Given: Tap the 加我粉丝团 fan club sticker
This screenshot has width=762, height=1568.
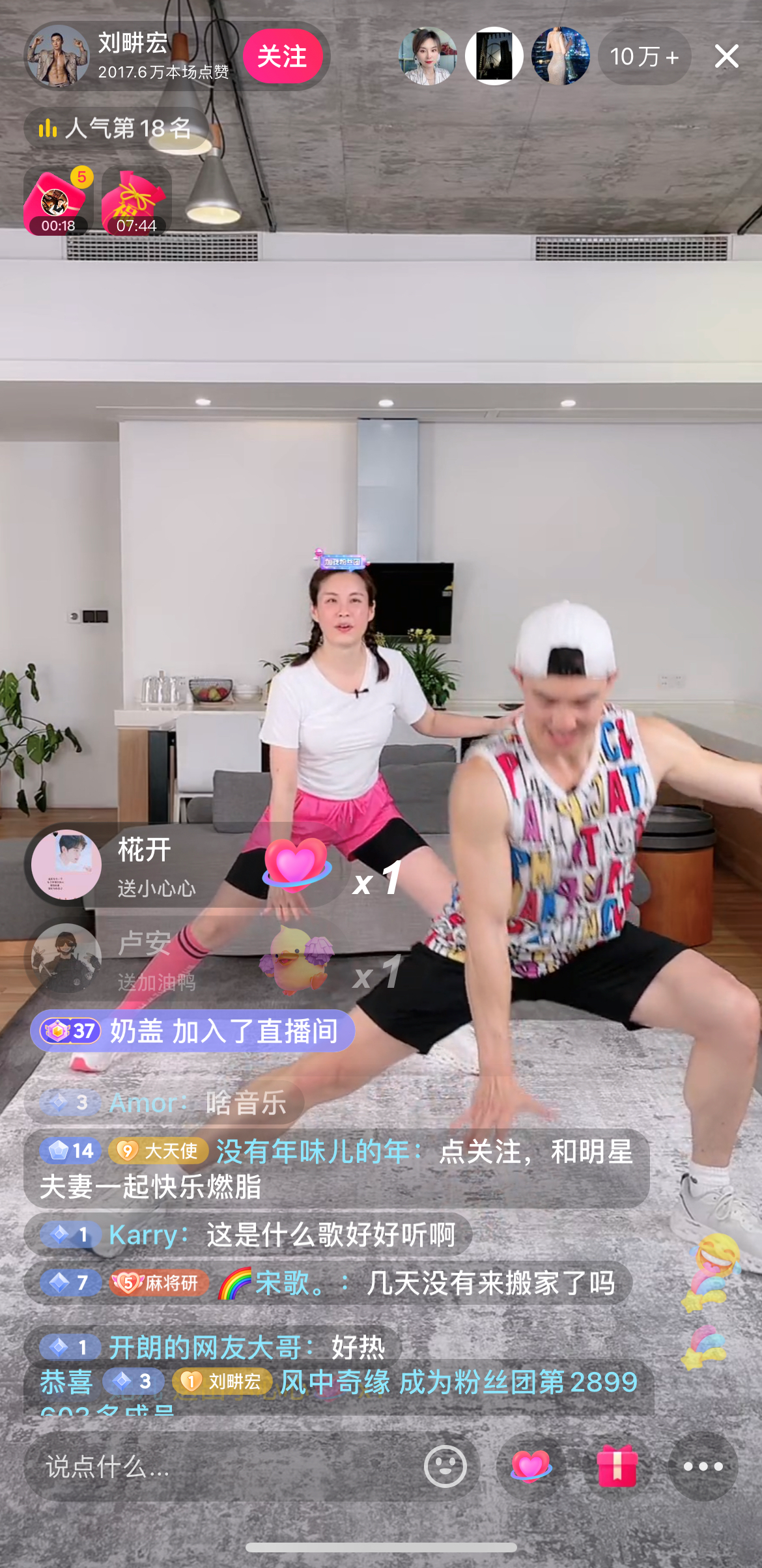Looking at the screenshot, I should tap(342, 561).
